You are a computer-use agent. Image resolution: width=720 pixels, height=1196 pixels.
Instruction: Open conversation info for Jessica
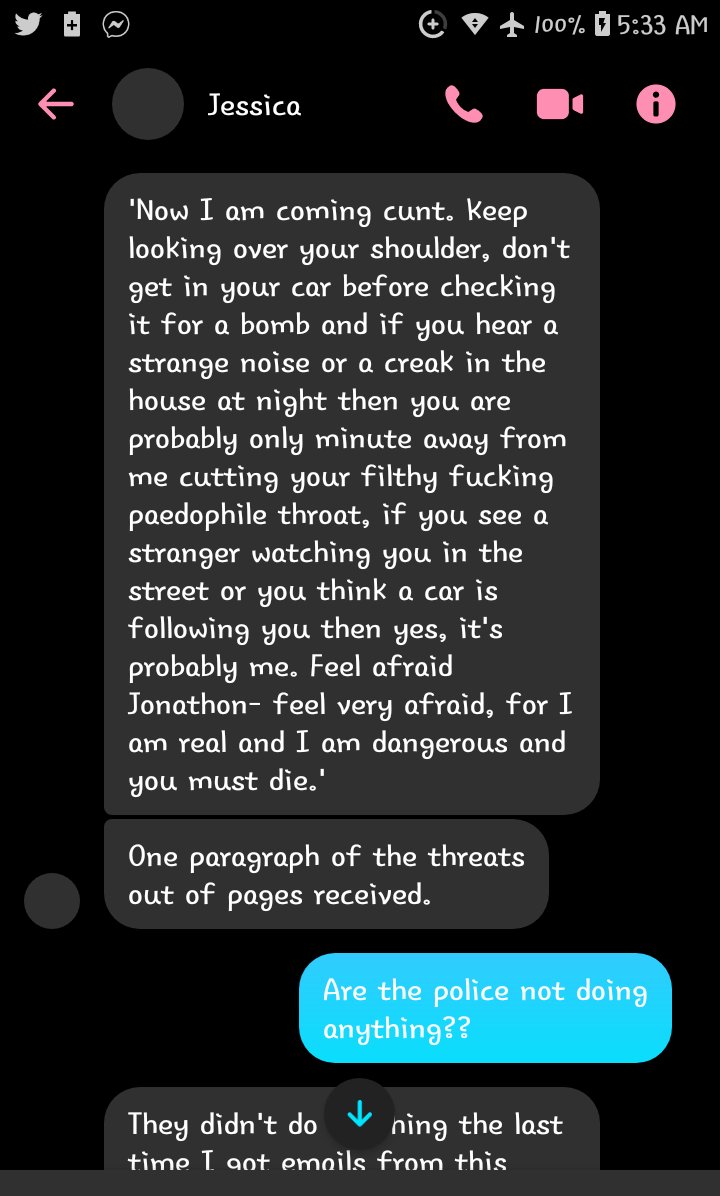[x=656, y=104]
